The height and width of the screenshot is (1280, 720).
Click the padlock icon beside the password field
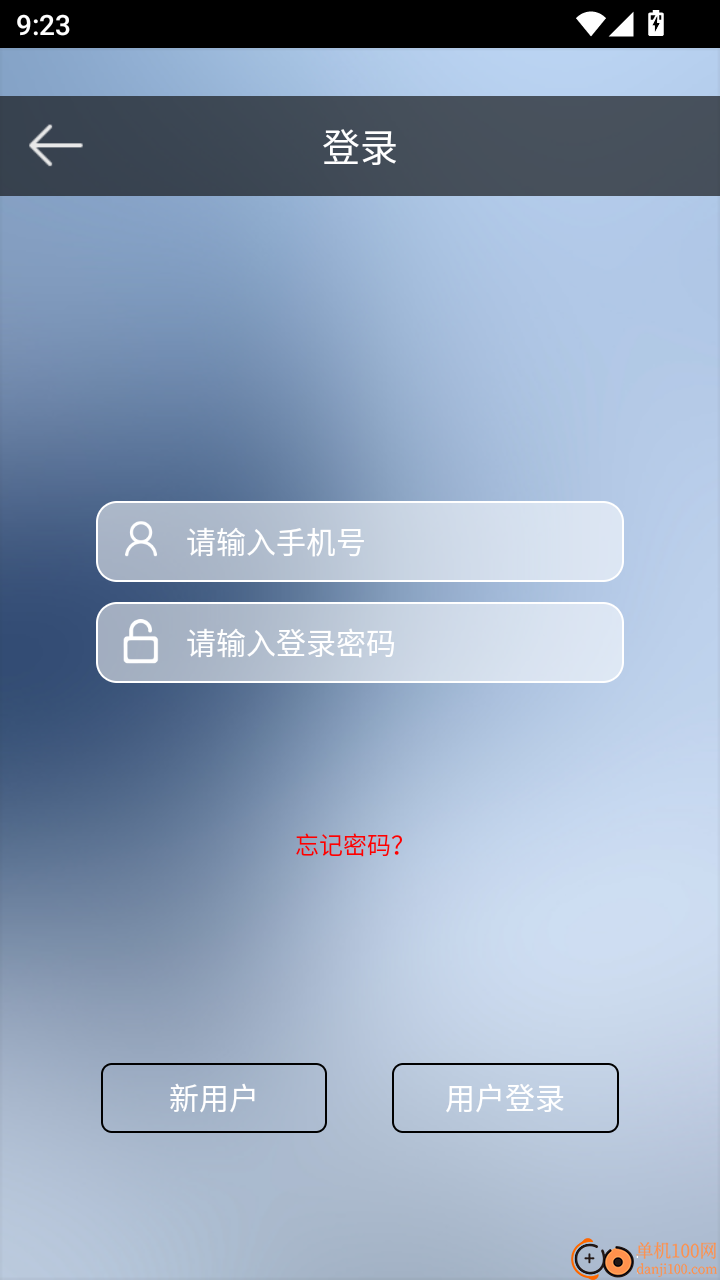(140, 642)
